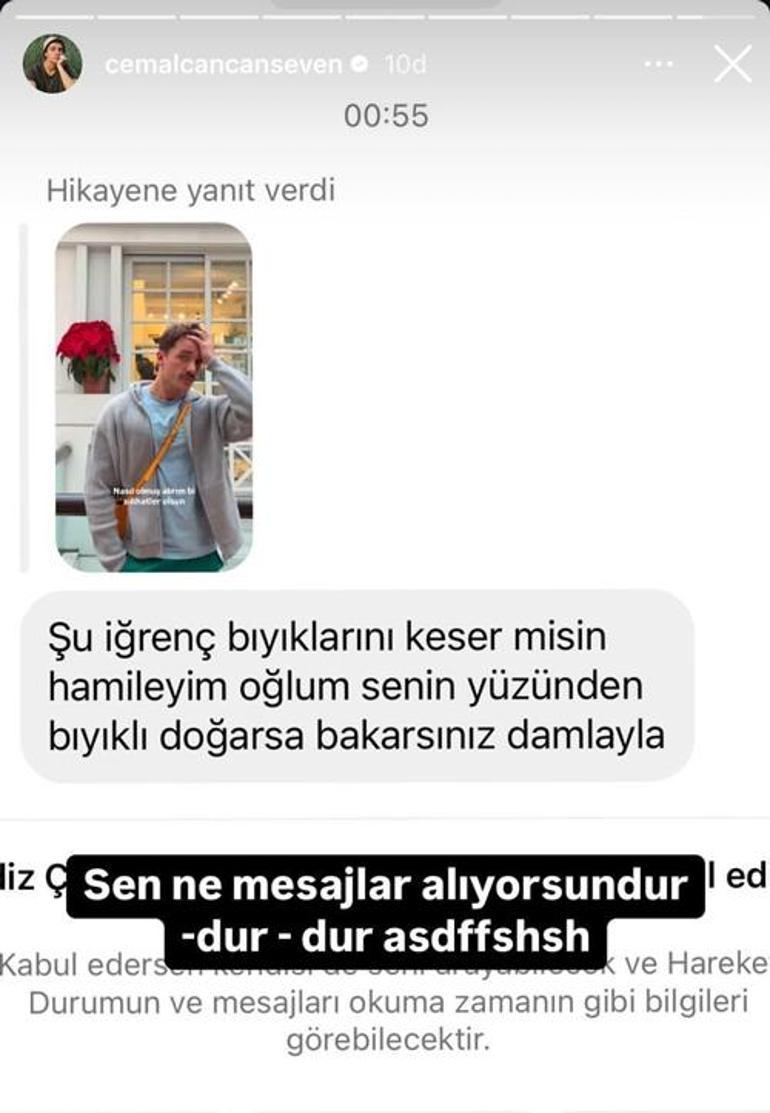
Task: Open cemalcancanseven's profile from username
Action: (x=222, y=65)
